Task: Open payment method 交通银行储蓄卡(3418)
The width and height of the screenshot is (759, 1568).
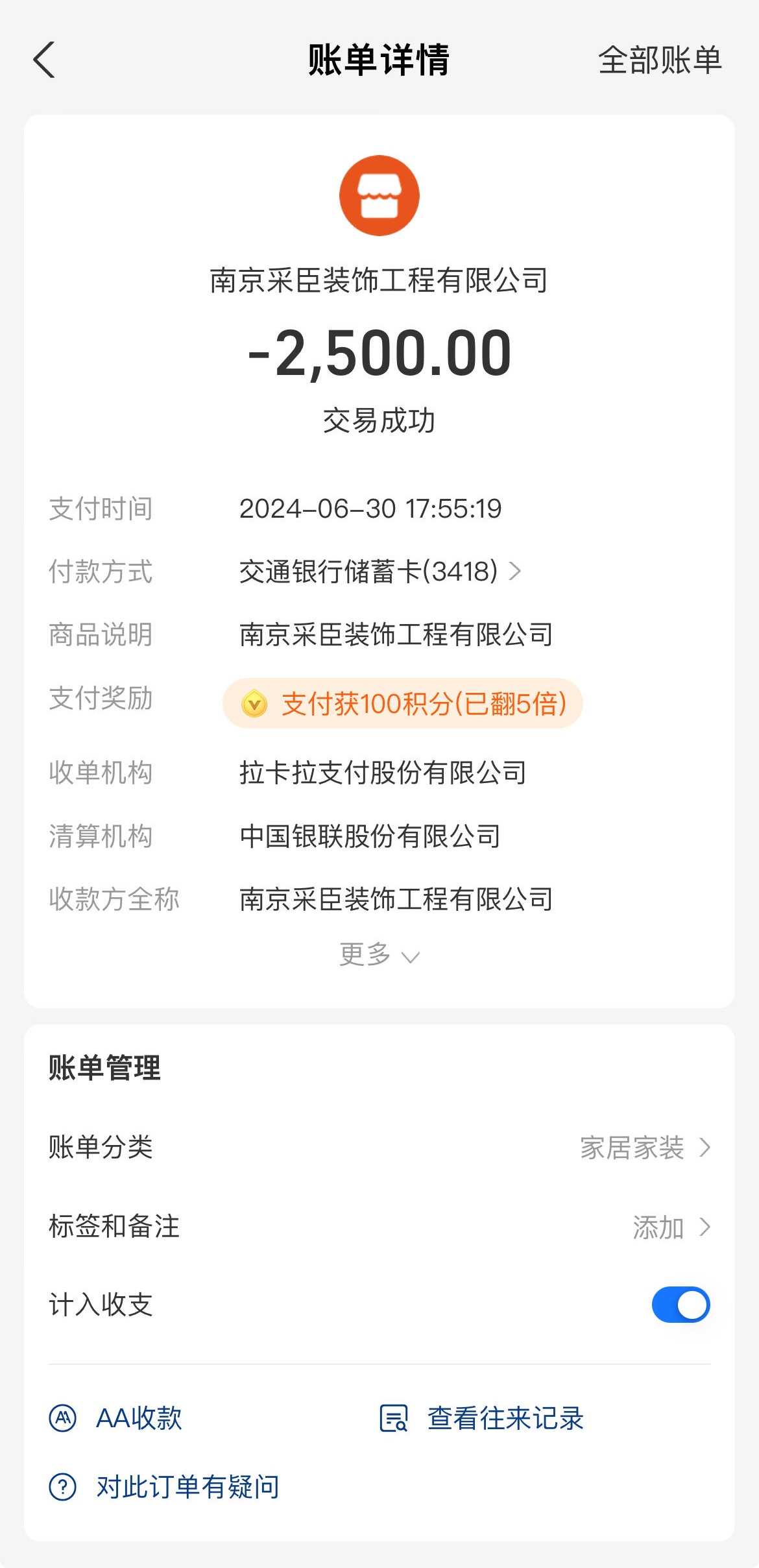Action: [379, 572]
